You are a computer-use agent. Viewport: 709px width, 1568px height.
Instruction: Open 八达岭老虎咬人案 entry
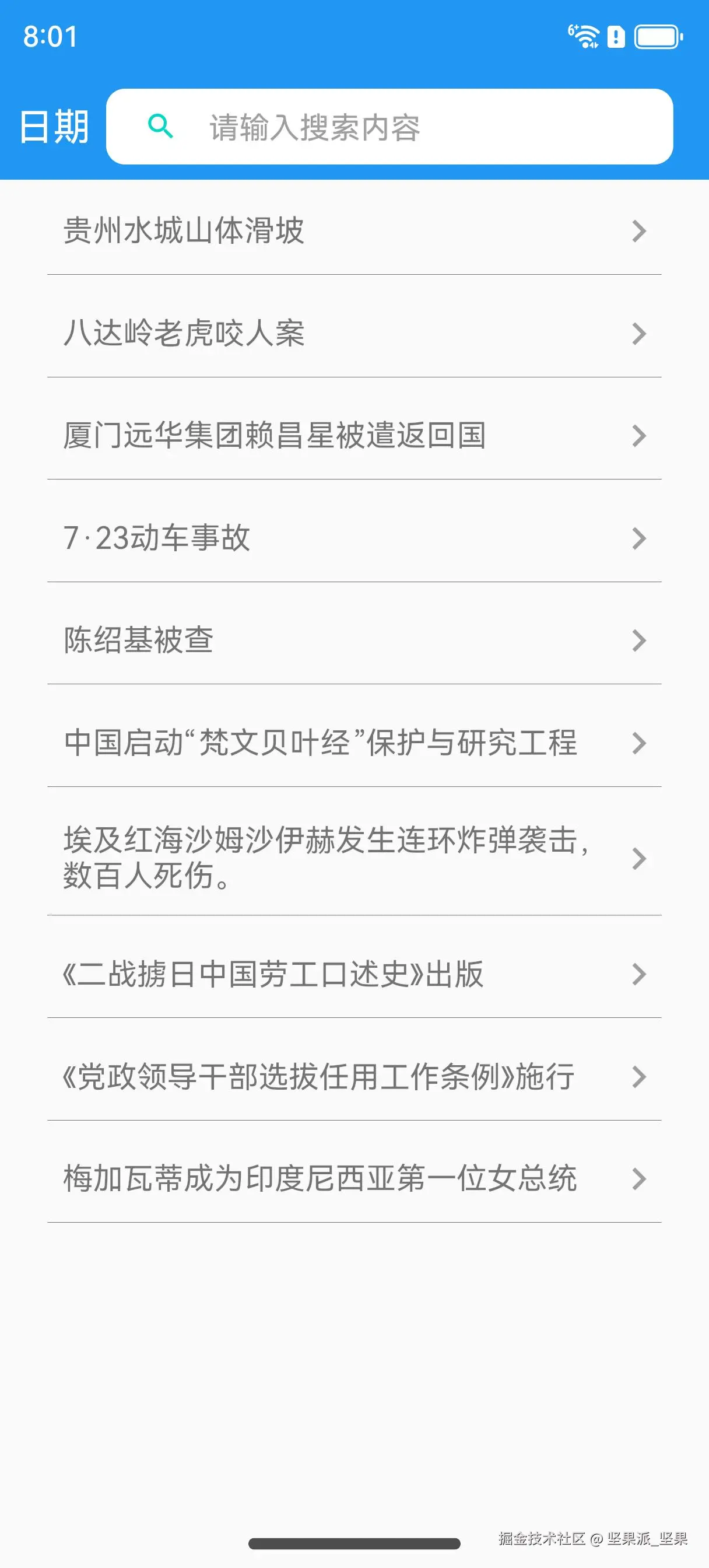point(354,333)
